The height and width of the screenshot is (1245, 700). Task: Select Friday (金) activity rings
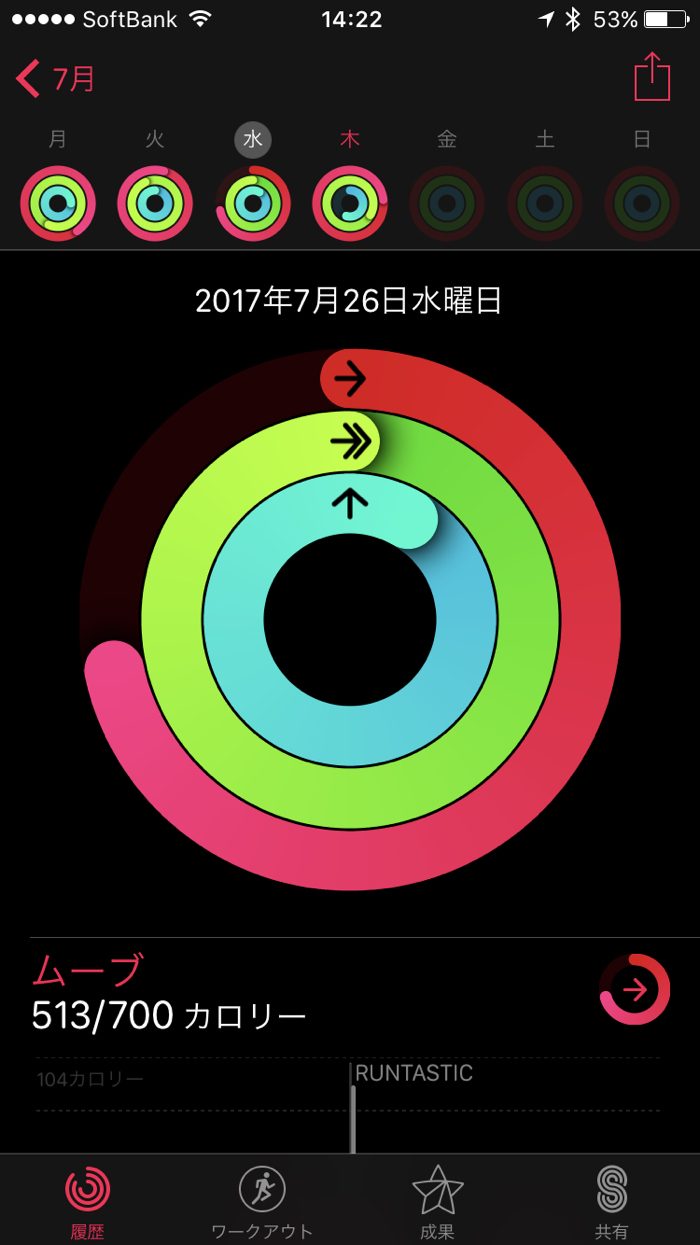point(447,204)
